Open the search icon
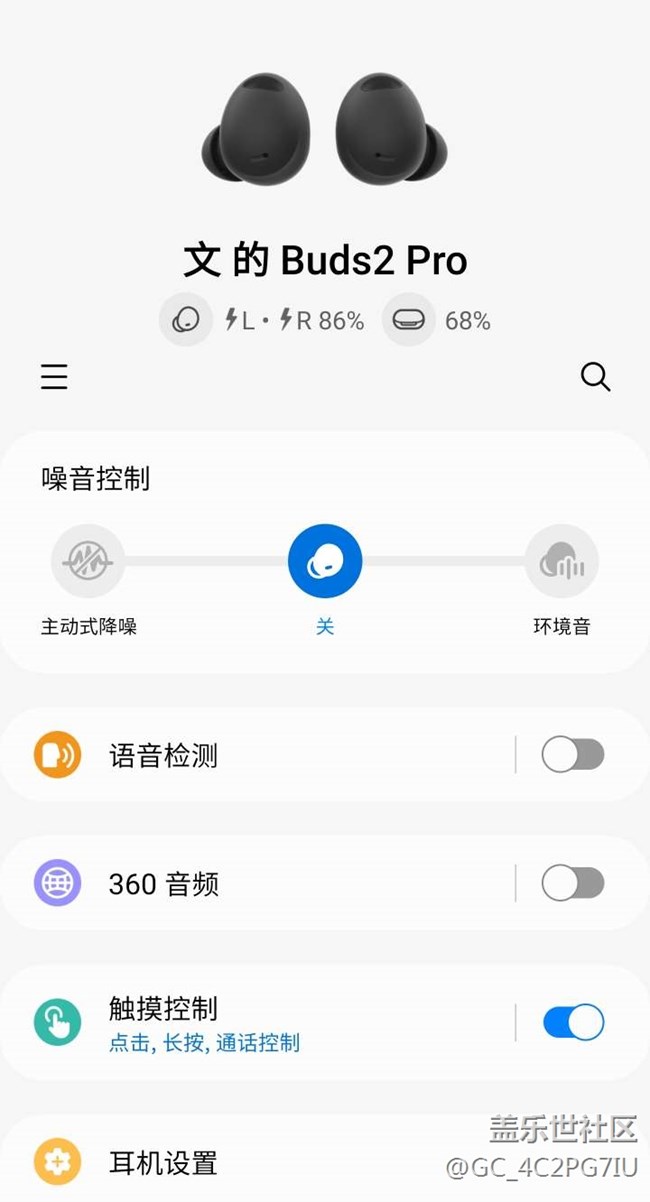650x1202 pixels. click(x=595, y=377)
